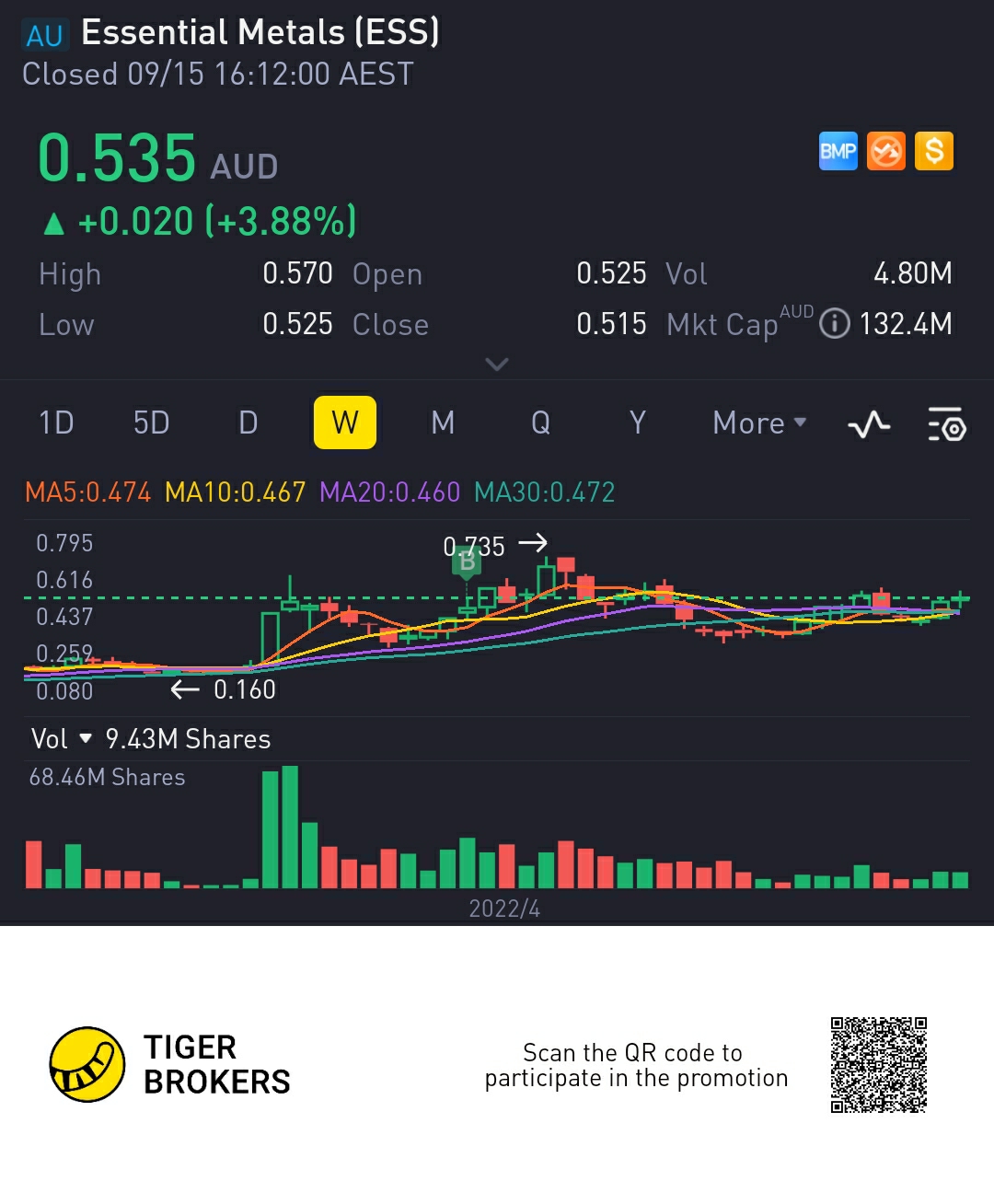The image size is (994, 1204).
Task: Open the More timeframes dropdown
Action: 760,423
